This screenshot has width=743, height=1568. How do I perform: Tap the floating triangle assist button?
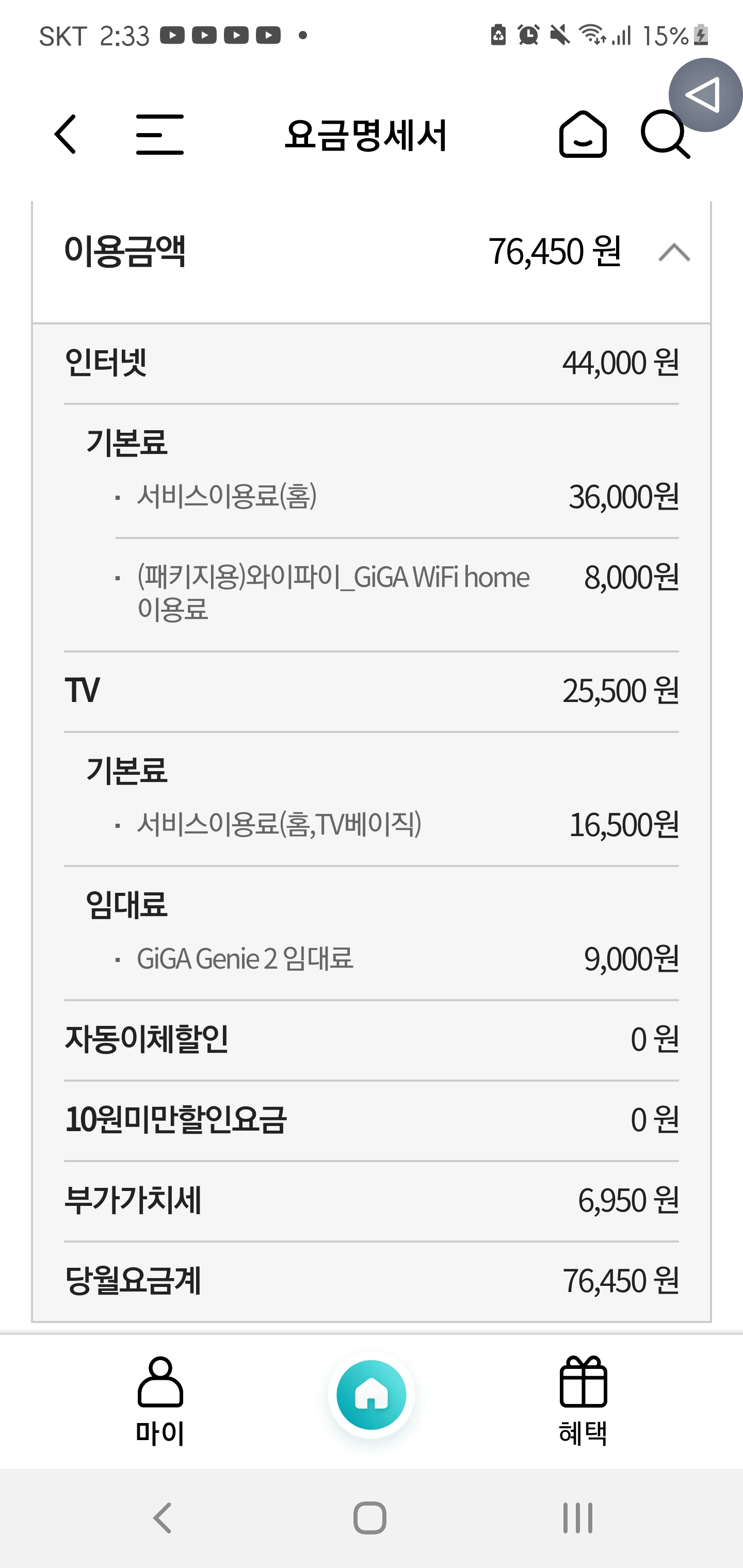coord(705,95)
